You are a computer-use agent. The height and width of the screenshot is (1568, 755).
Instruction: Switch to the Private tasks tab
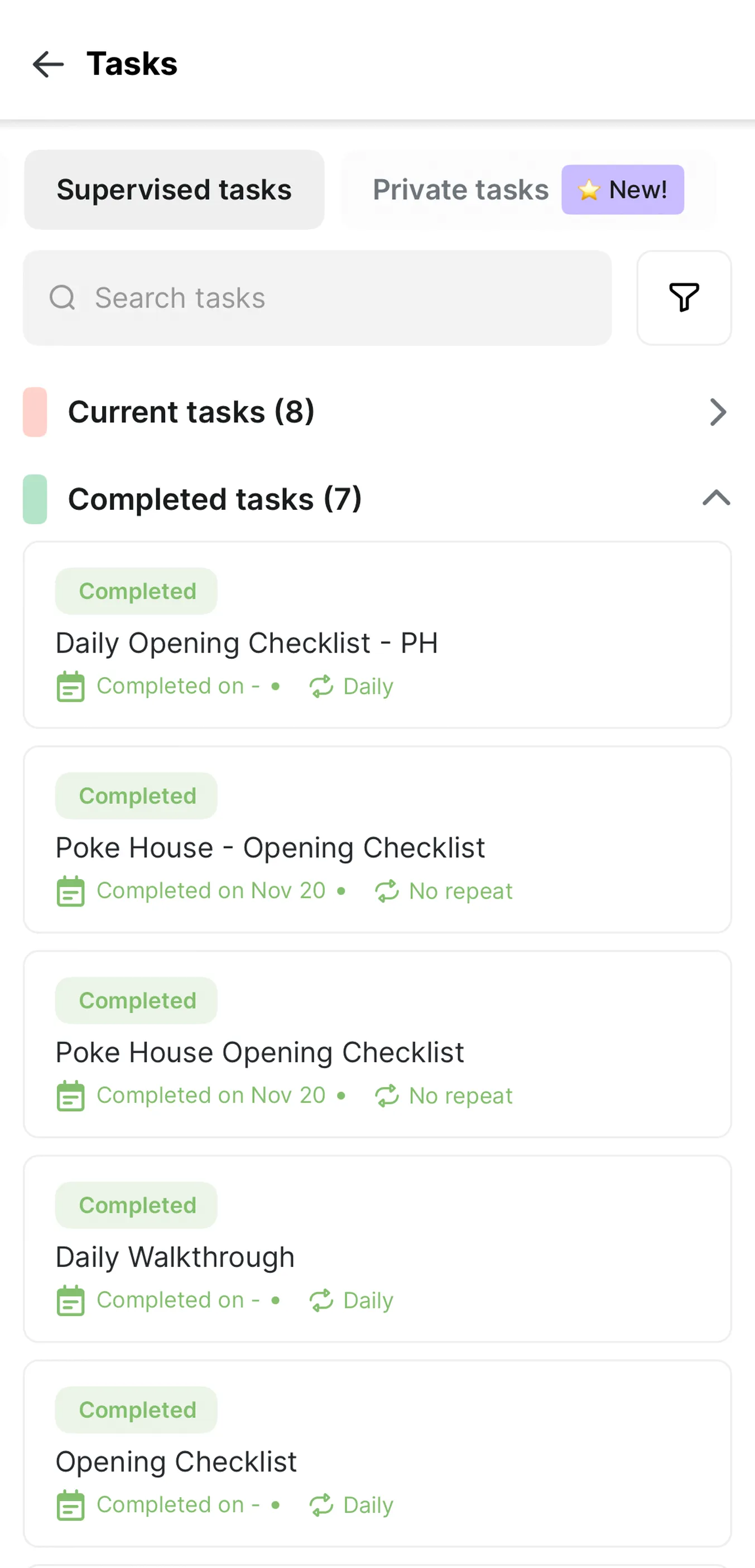tap(460, 190)
